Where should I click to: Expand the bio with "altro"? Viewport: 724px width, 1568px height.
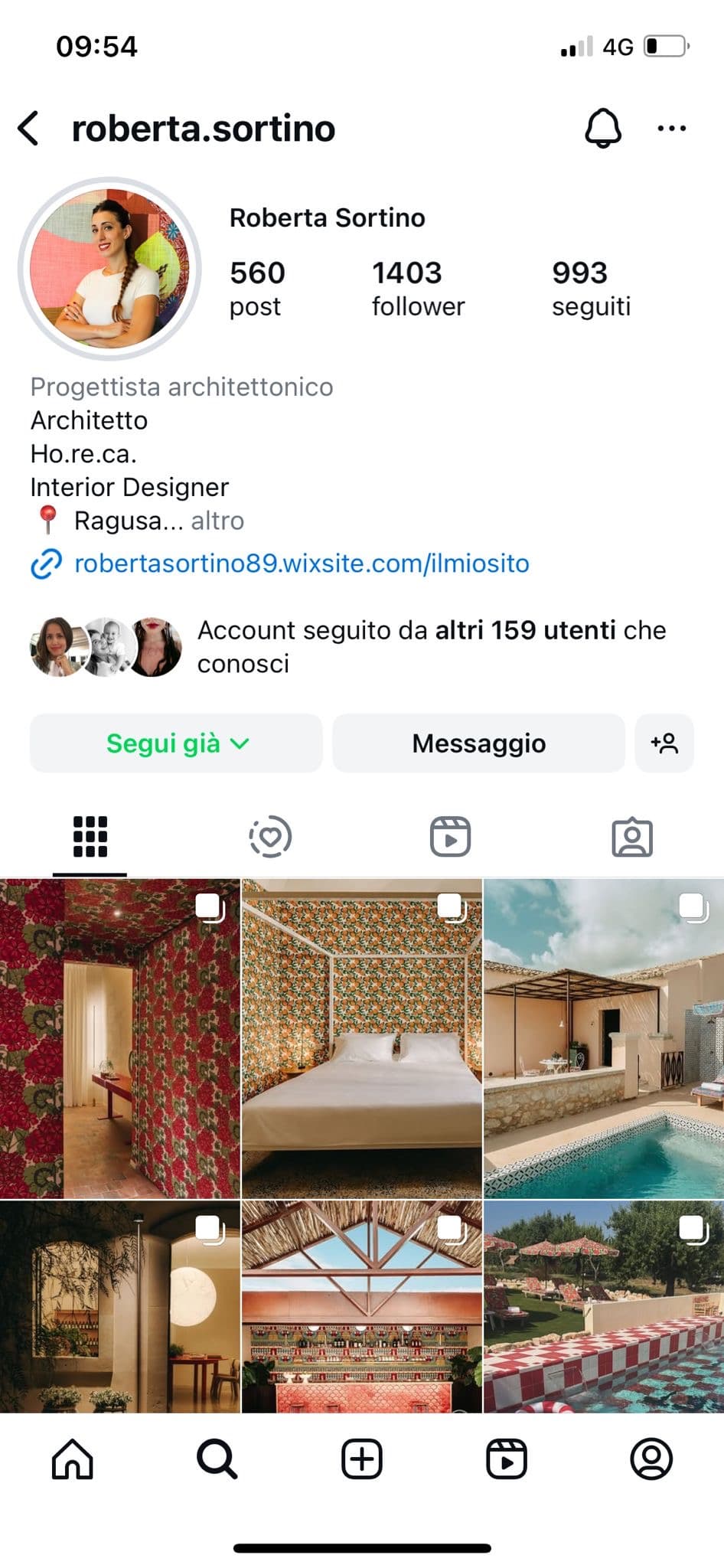217,521
